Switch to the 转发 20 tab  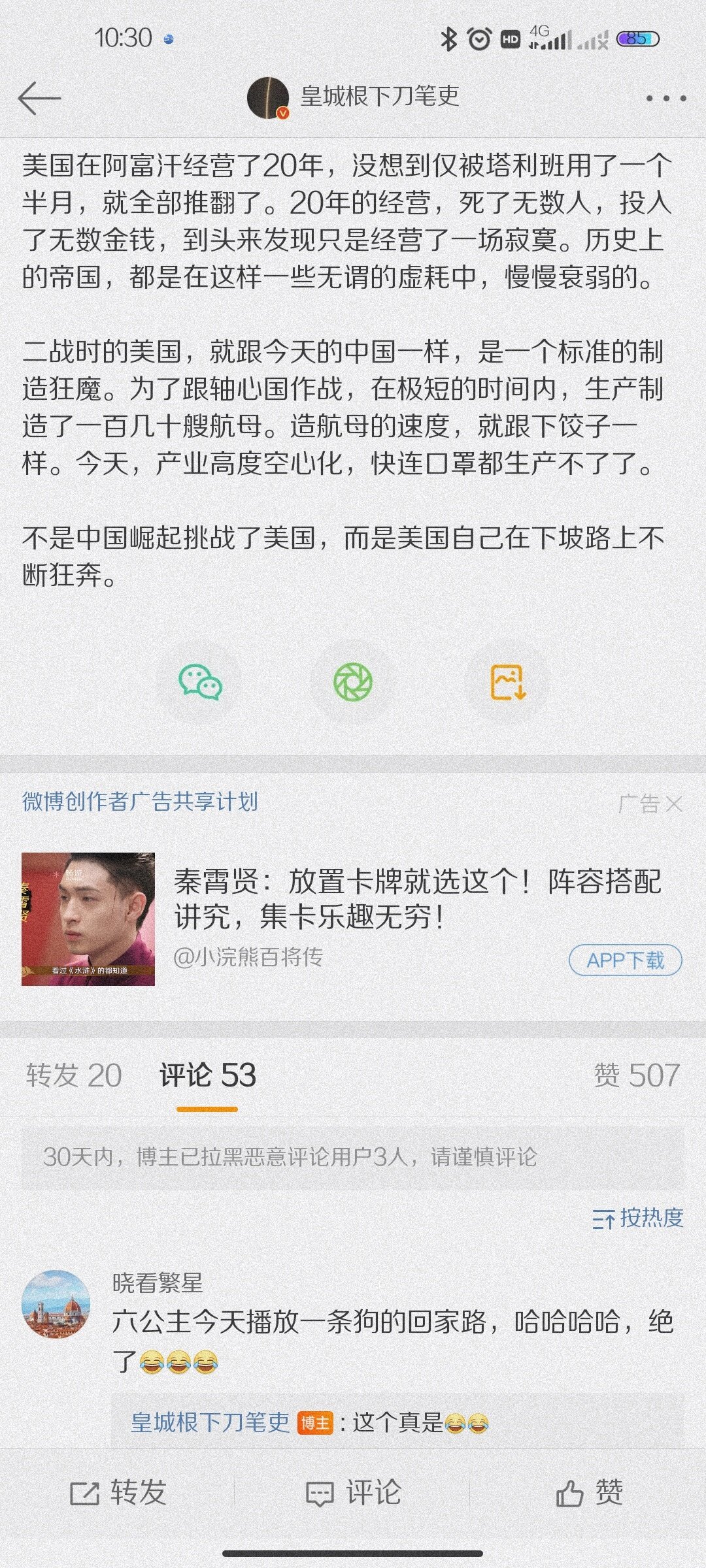[74, 1075]
